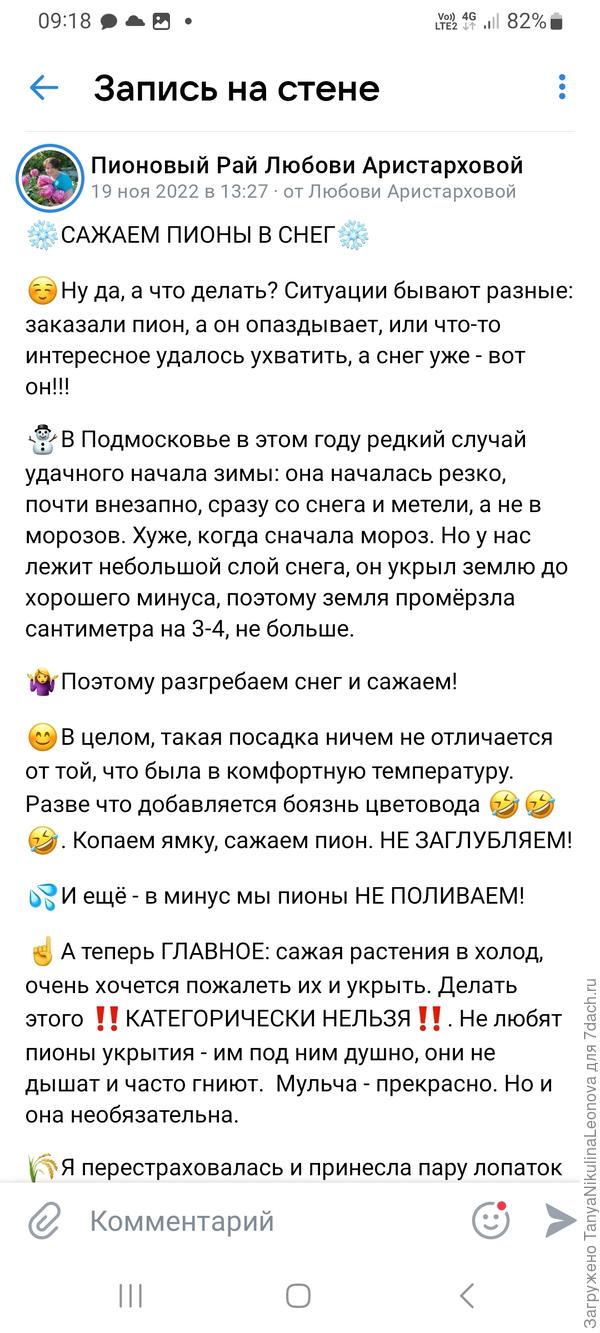Viewport: 600px width, 1333px height.
Task: Tap the system home button
Action: coord(298,1296)
